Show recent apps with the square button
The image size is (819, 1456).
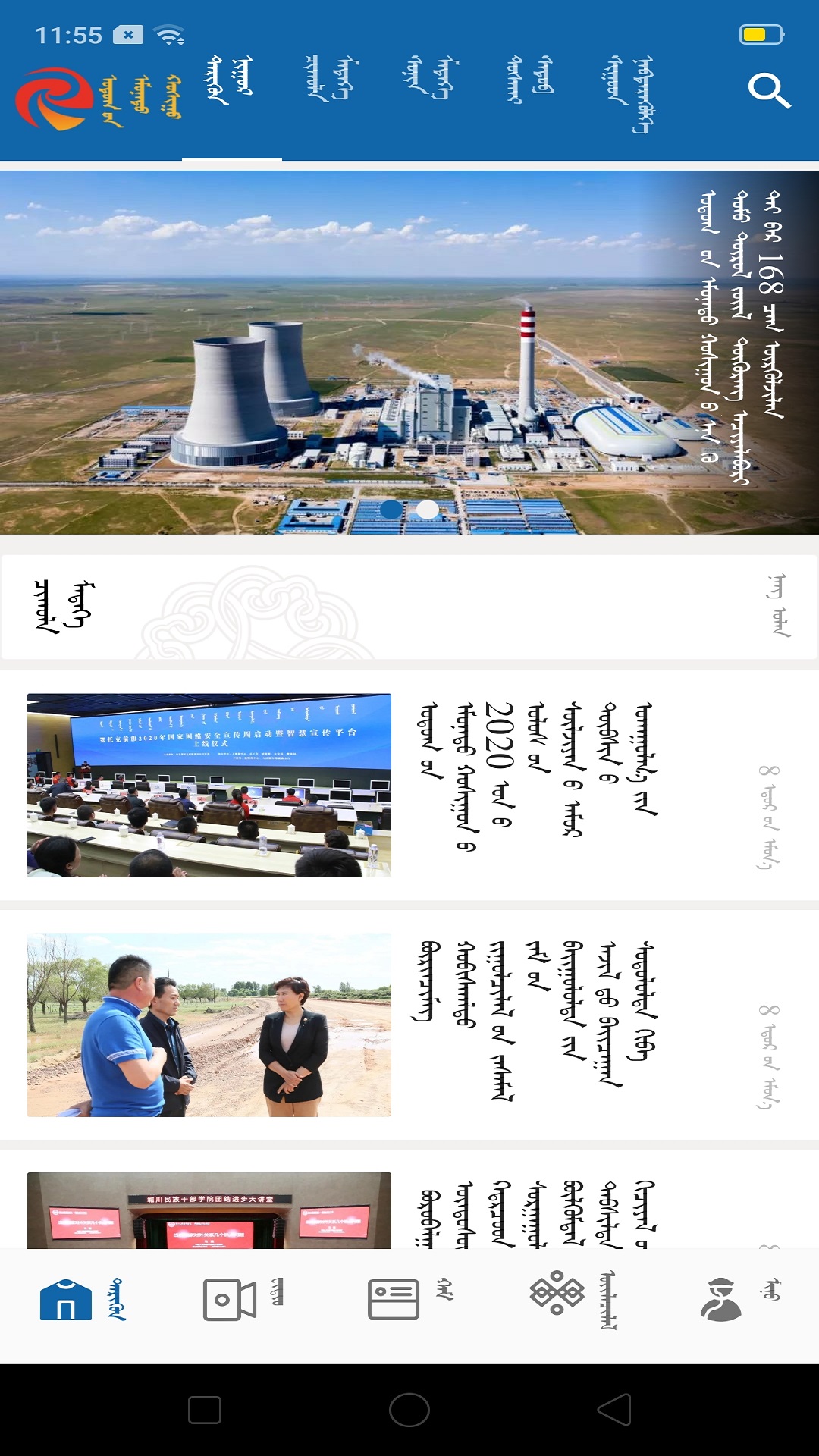[x=205, y=1410]
